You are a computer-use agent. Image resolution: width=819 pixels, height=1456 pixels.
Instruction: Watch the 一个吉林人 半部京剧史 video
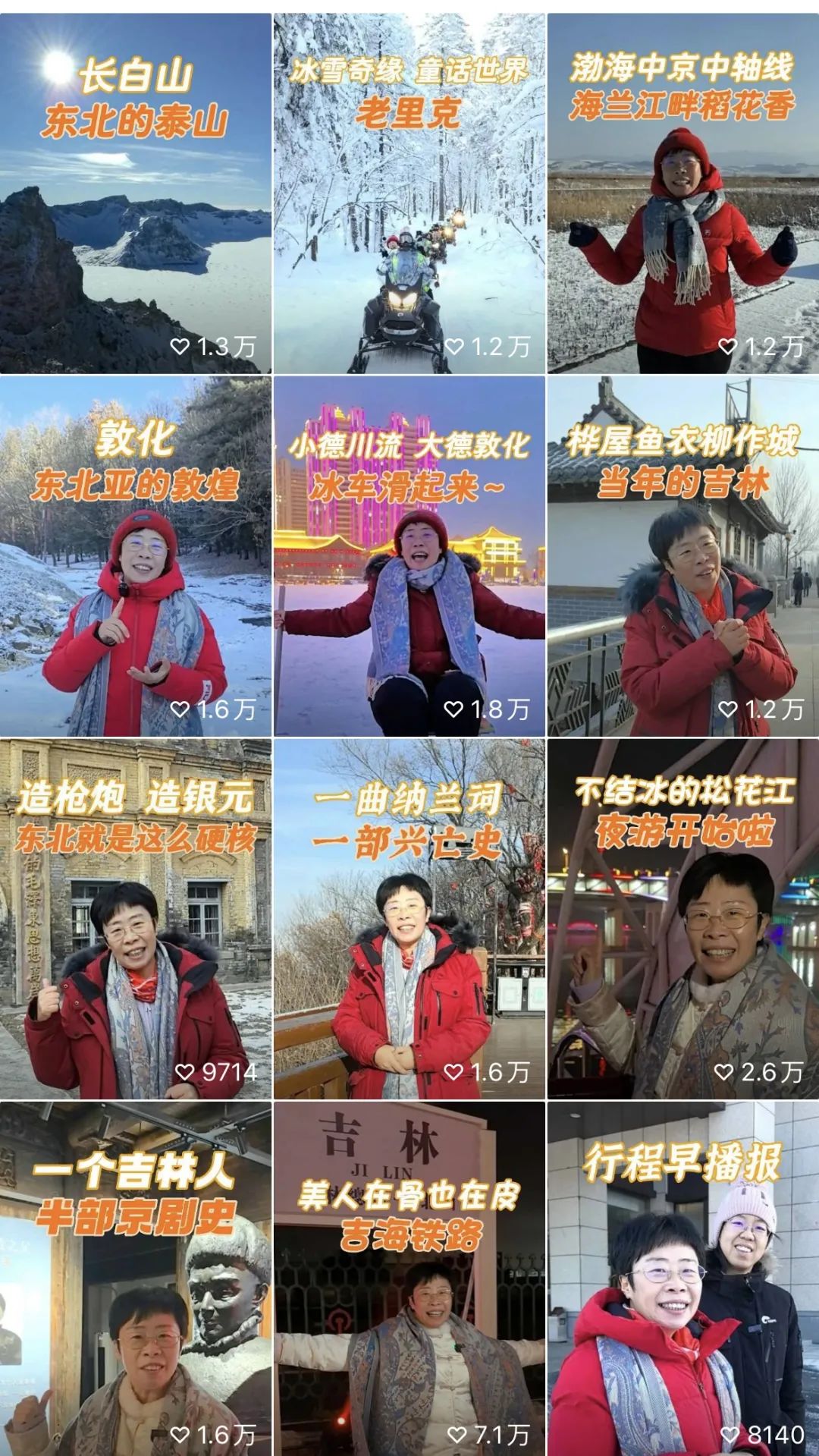coord(135,1278)
